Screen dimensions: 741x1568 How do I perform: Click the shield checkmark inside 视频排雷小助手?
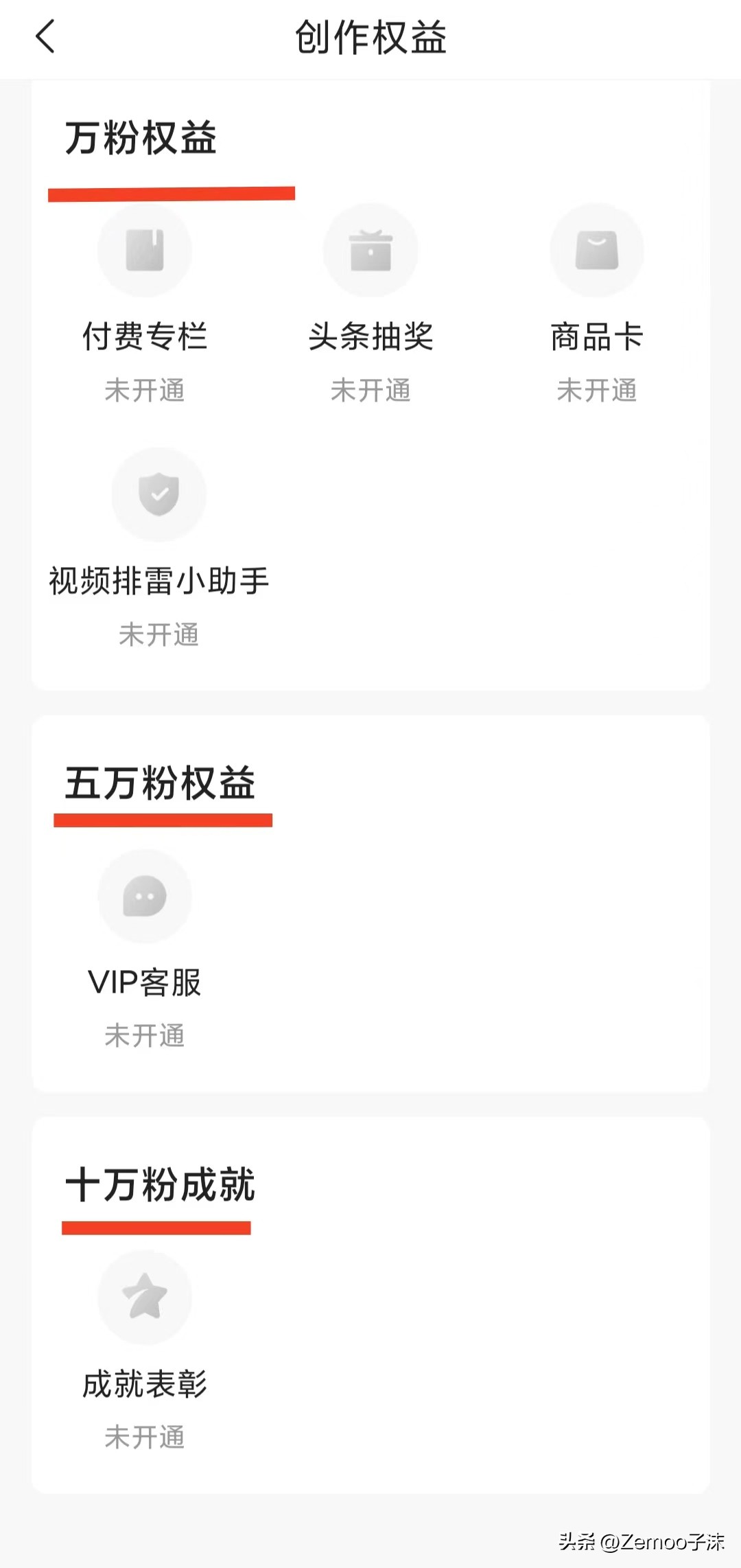pyautogui.click(x=158, y=496)
